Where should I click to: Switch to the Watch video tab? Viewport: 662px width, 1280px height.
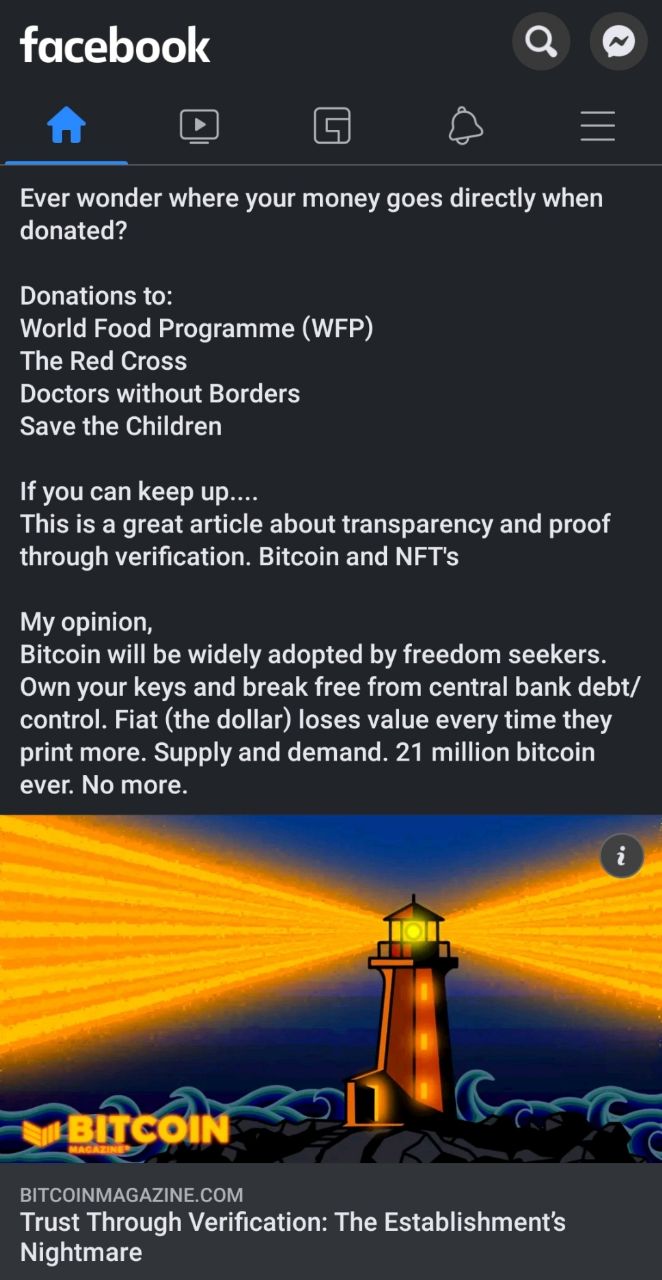point(199,127)
